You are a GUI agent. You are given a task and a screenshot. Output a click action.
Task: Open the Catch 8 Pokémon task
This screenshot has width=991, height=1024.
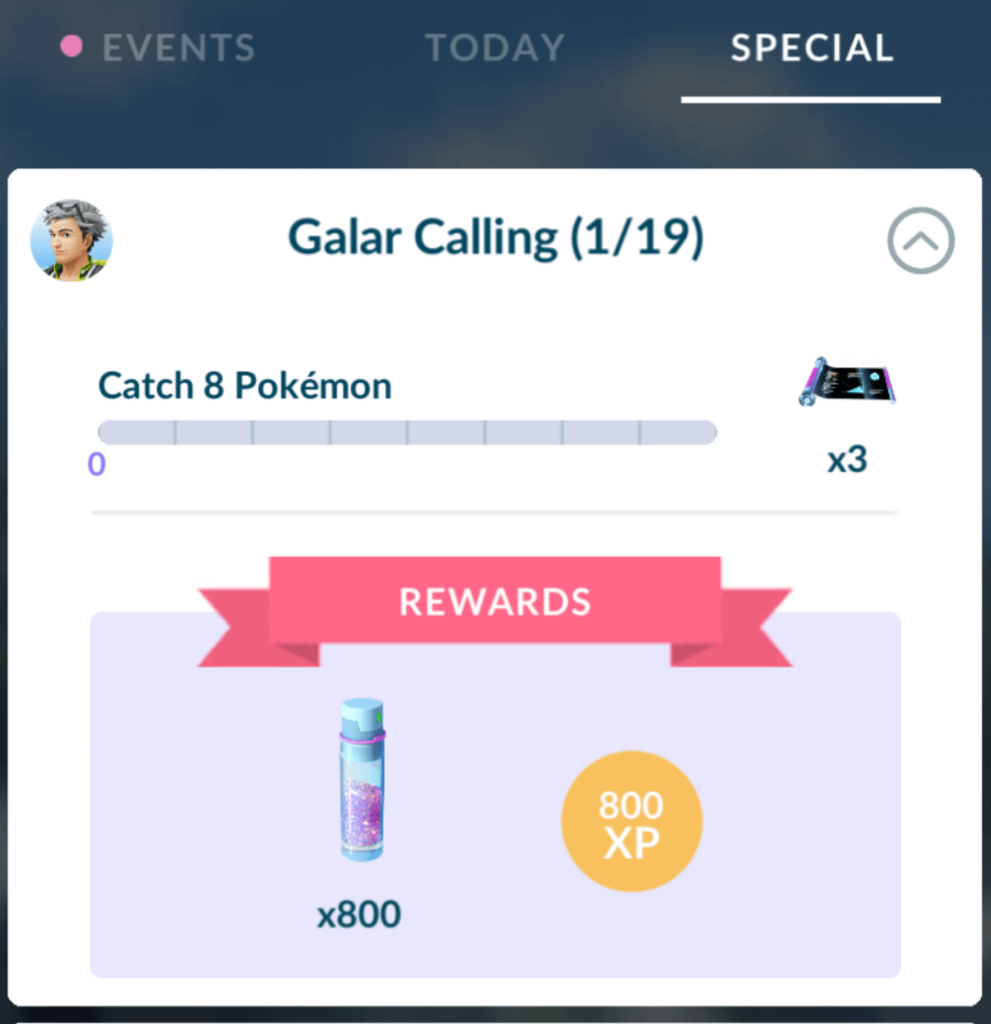(x=245, y=386)
